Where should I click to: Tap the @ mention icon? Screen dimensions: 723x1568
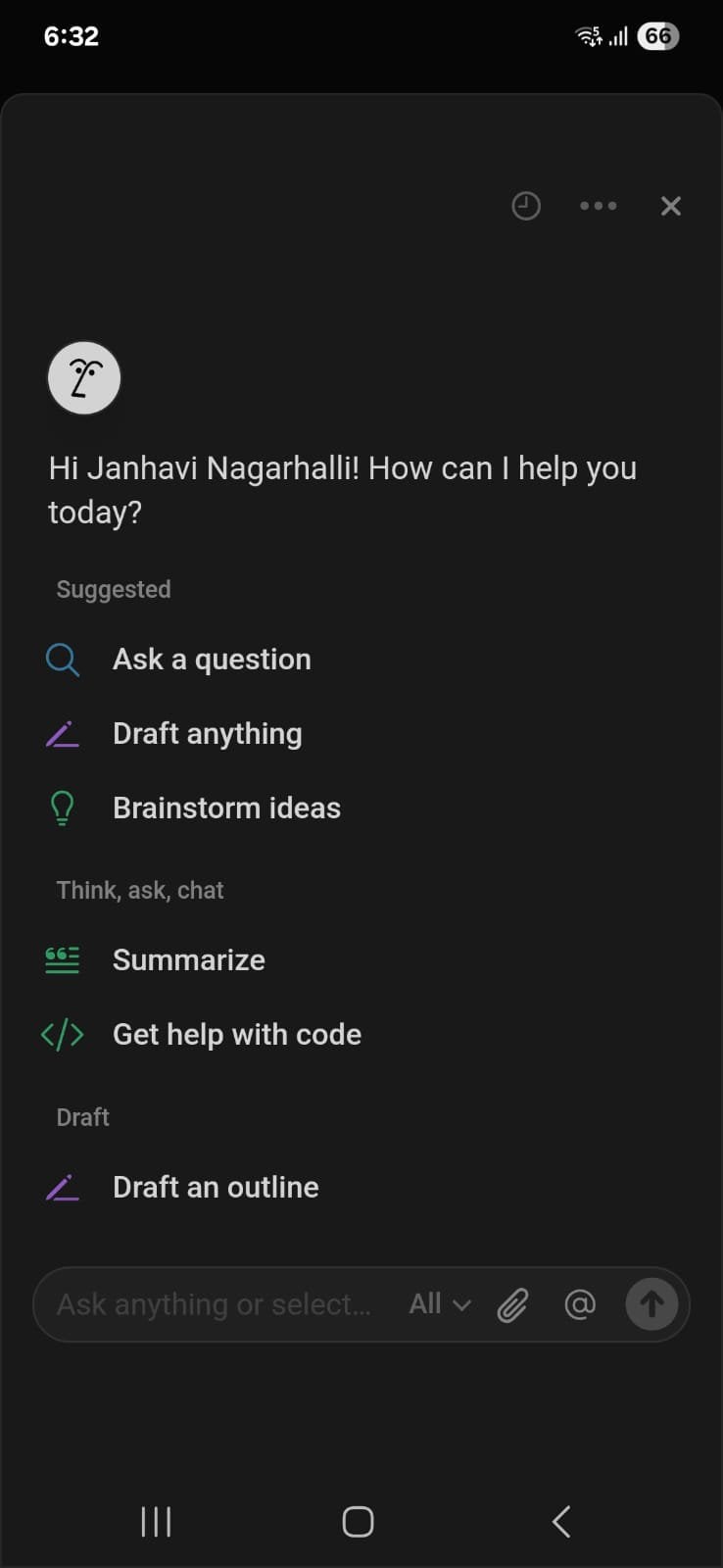pos(580,1304)
